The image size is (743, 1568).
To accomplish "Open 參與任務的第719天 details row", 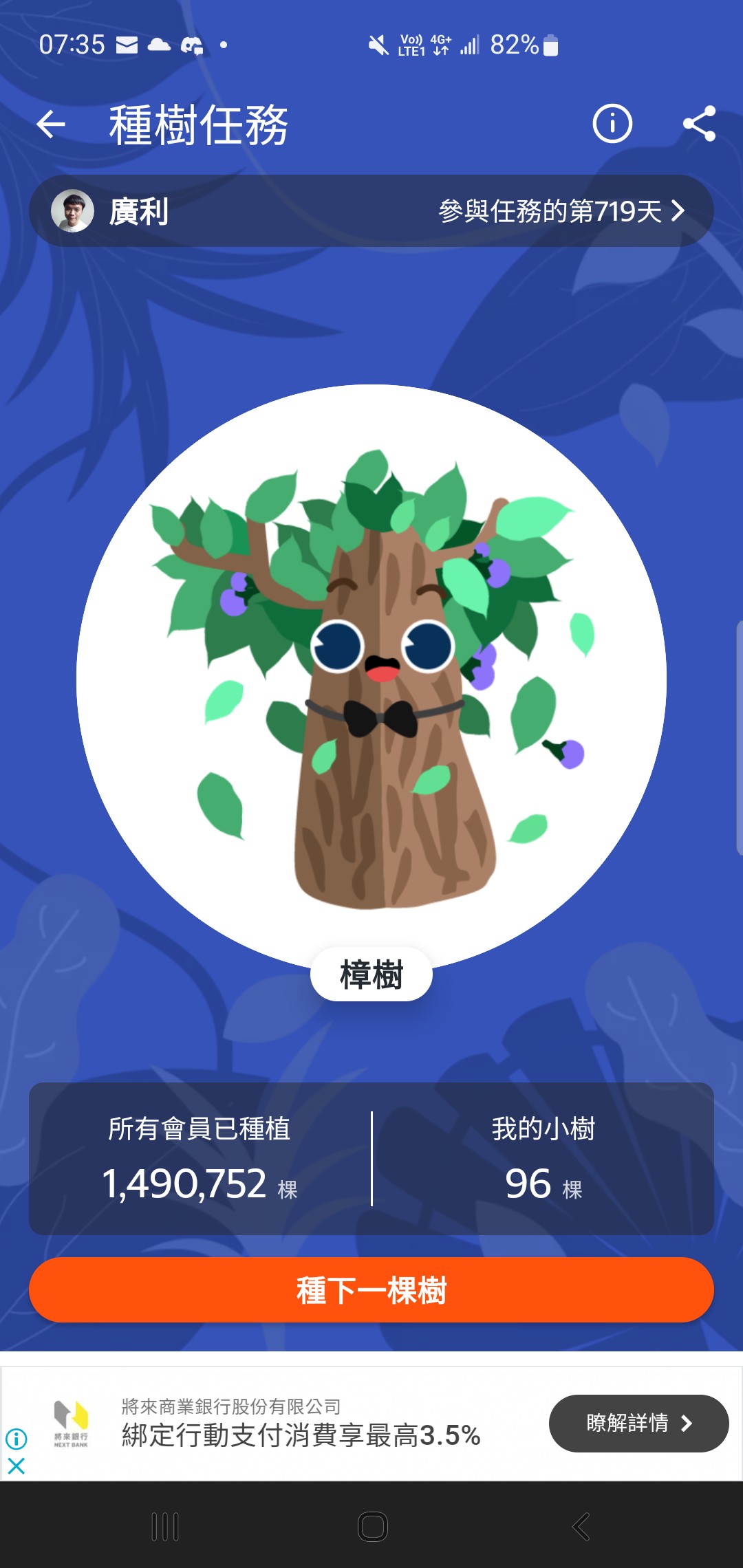I will [x=561, y=211].
